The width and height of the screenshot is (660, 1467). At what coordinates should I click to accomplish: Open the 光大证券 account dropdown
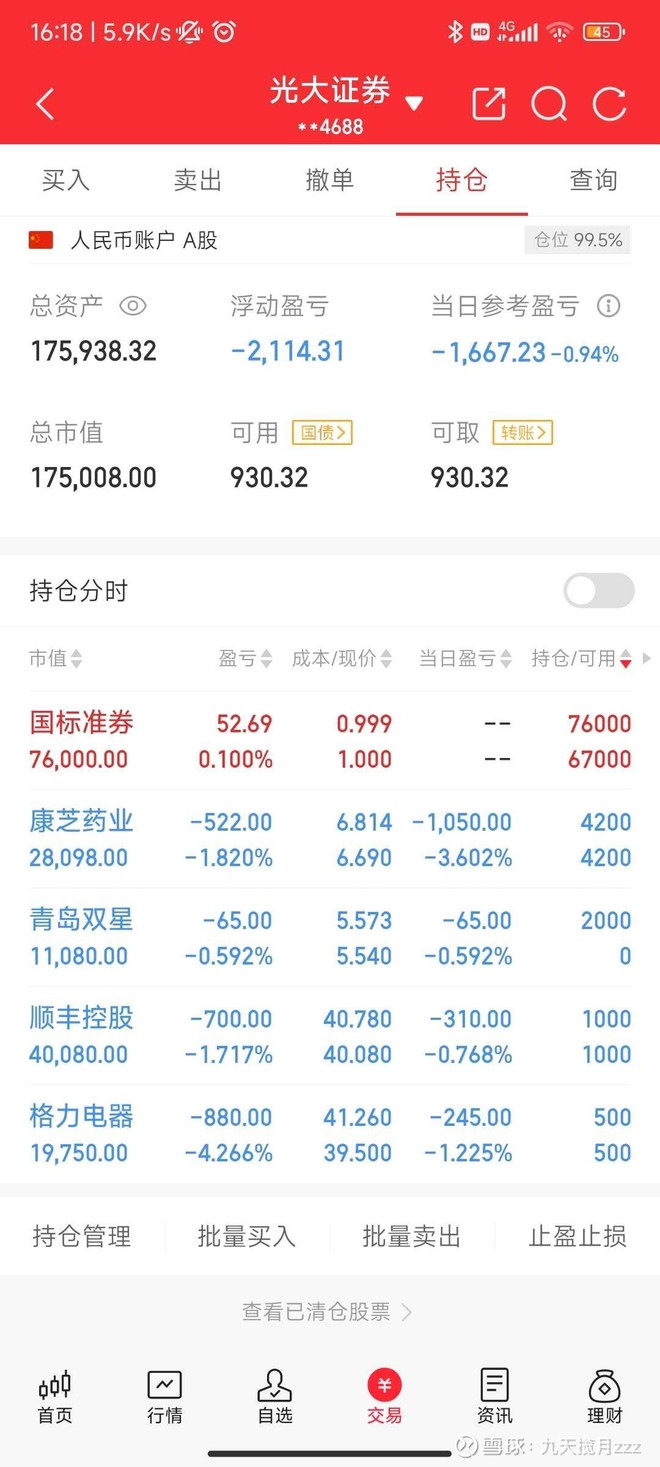tap(413, 103)
